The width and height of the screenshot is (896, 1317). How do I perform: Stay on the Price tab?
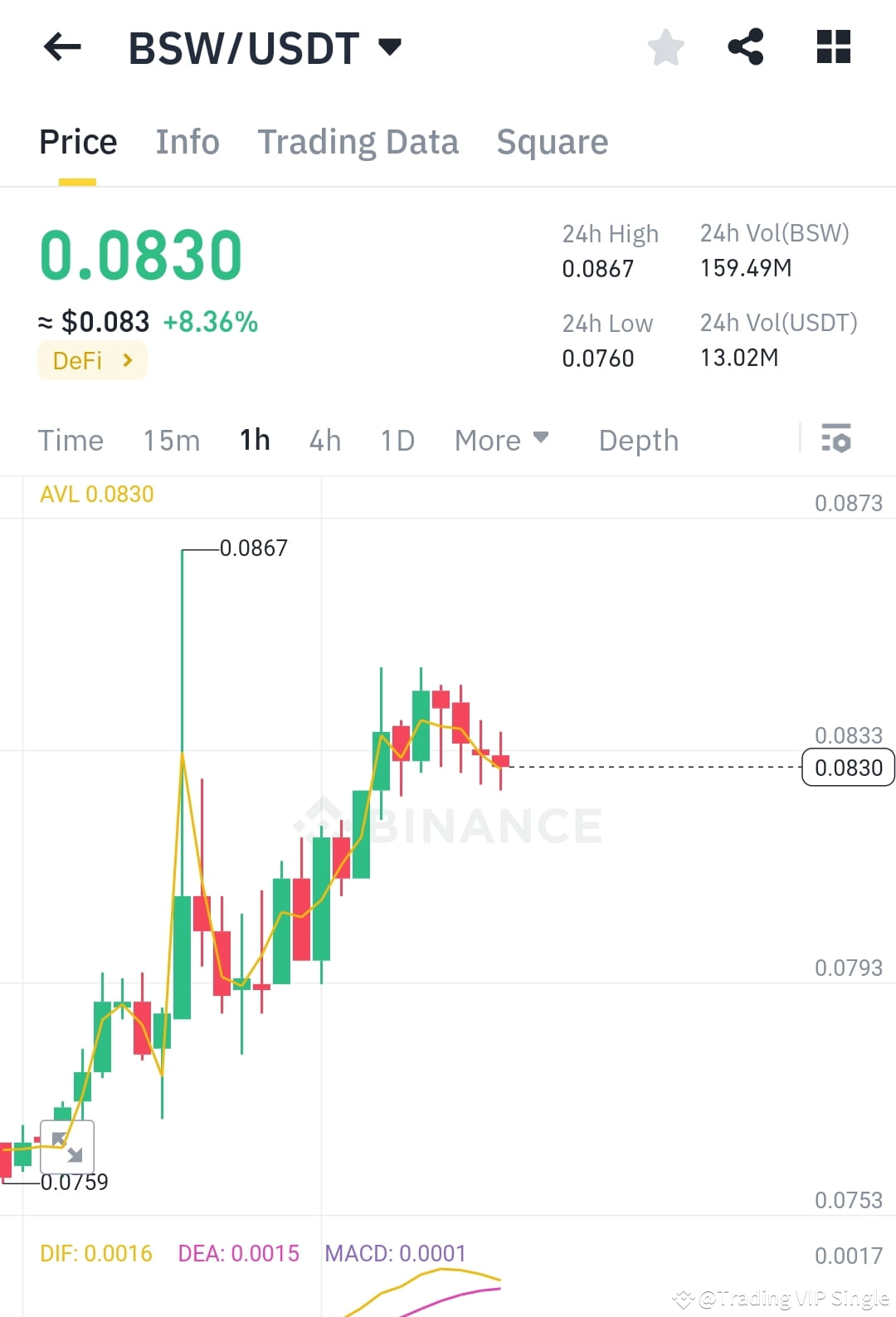(x=77, y=141)
